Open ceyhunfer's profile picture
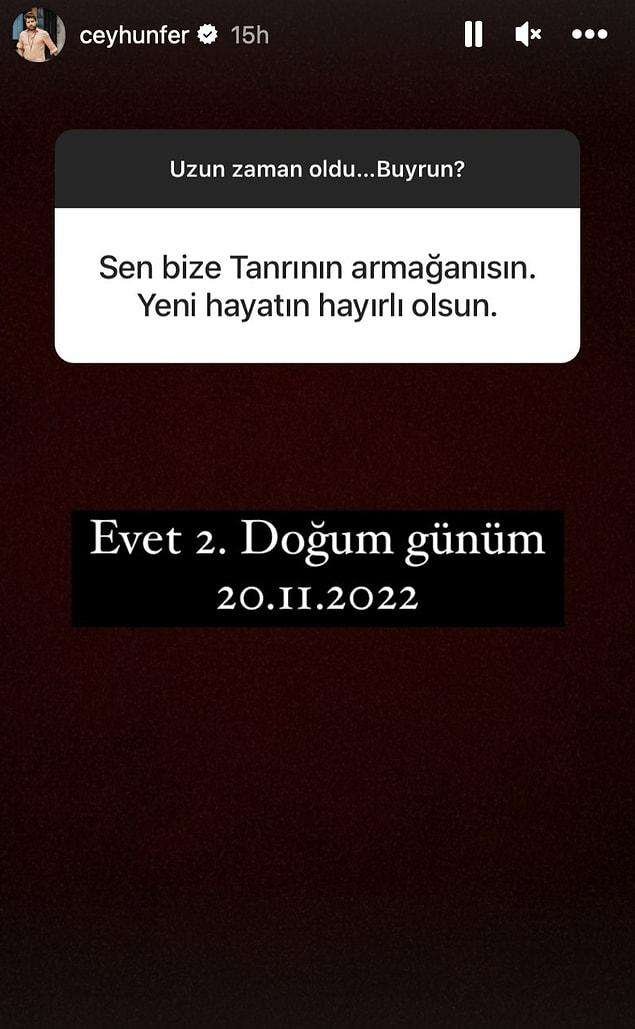Screen dimensions: 635x1029 tap(38, 36)
